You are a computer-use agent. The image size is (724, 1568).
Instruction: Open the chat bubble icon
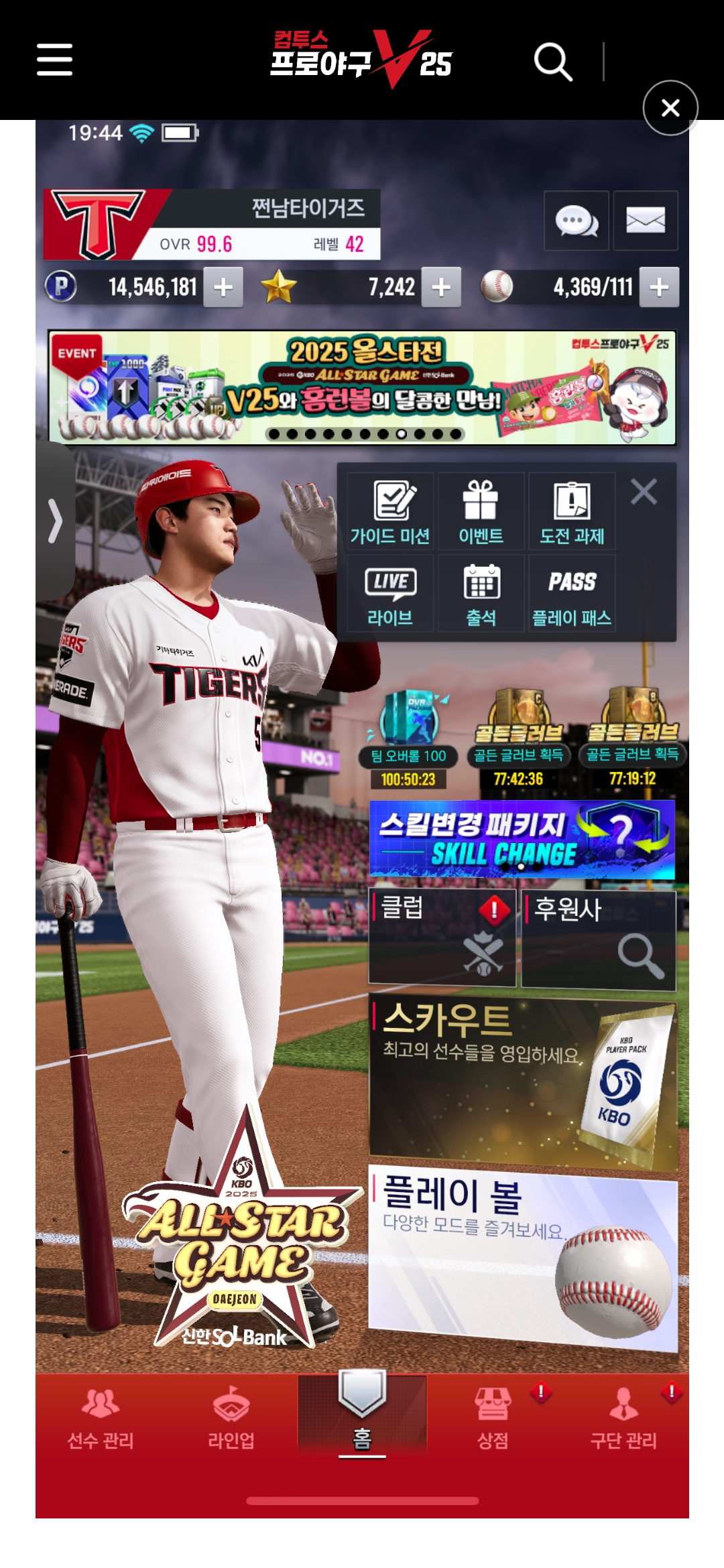[x=576, y=220]
